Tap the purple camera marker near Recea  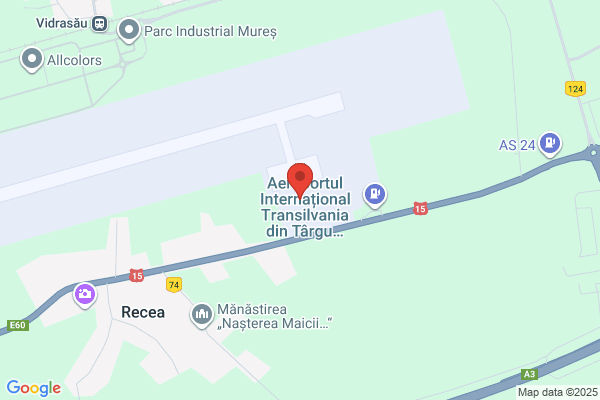85,295
